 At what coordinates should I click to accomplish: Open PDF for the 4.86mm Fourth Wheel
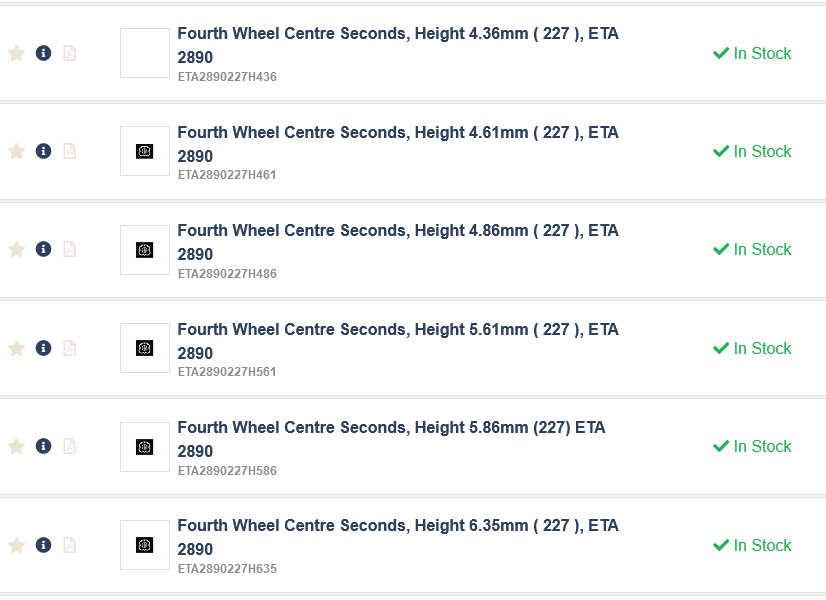tap(70, 249)
